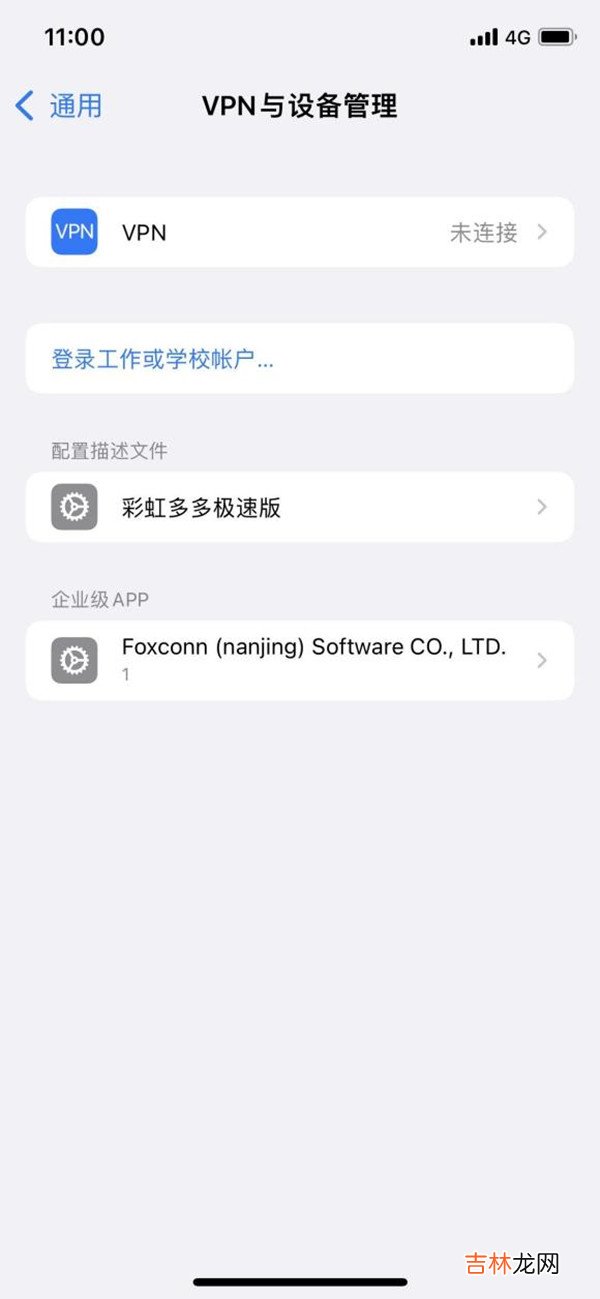Open 彩虹多多极速版 configuration profile
This screenshot has width=600, height=1299.
pos(300,507)
